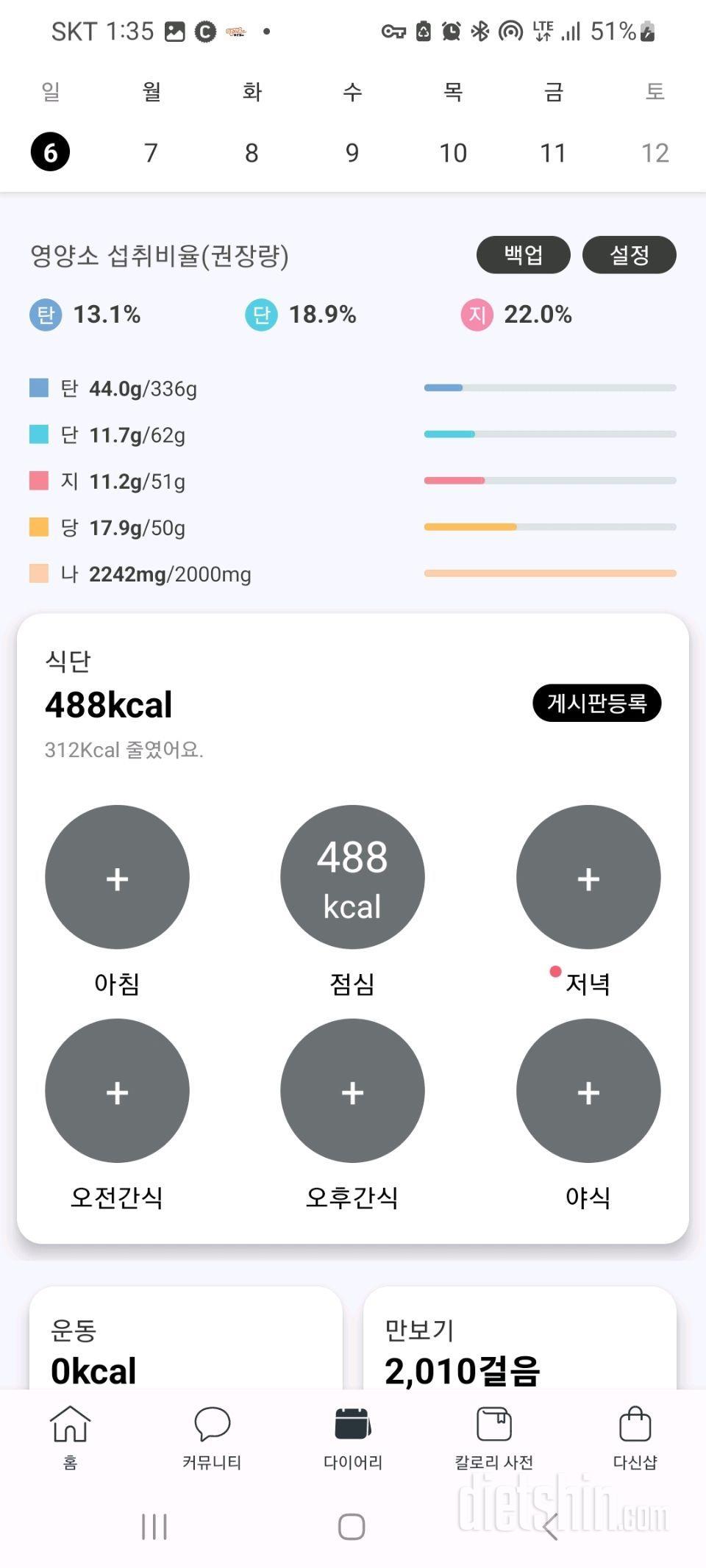706x1568 pixels.
Task: Add a morning snack (오전간식)
Action: coord(117,1090)
